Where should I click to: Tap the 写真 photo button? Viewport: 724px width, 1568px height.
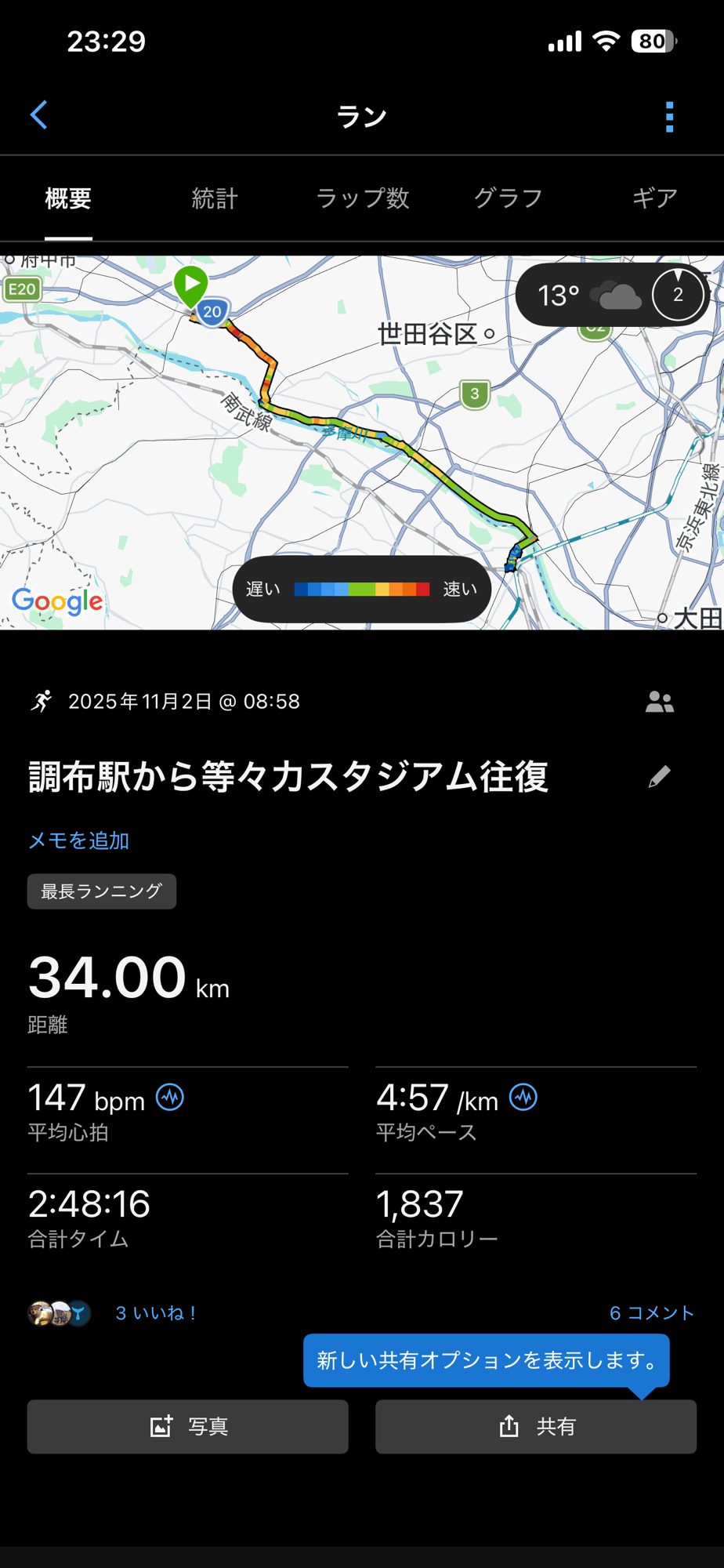(x=188, y=1426)
